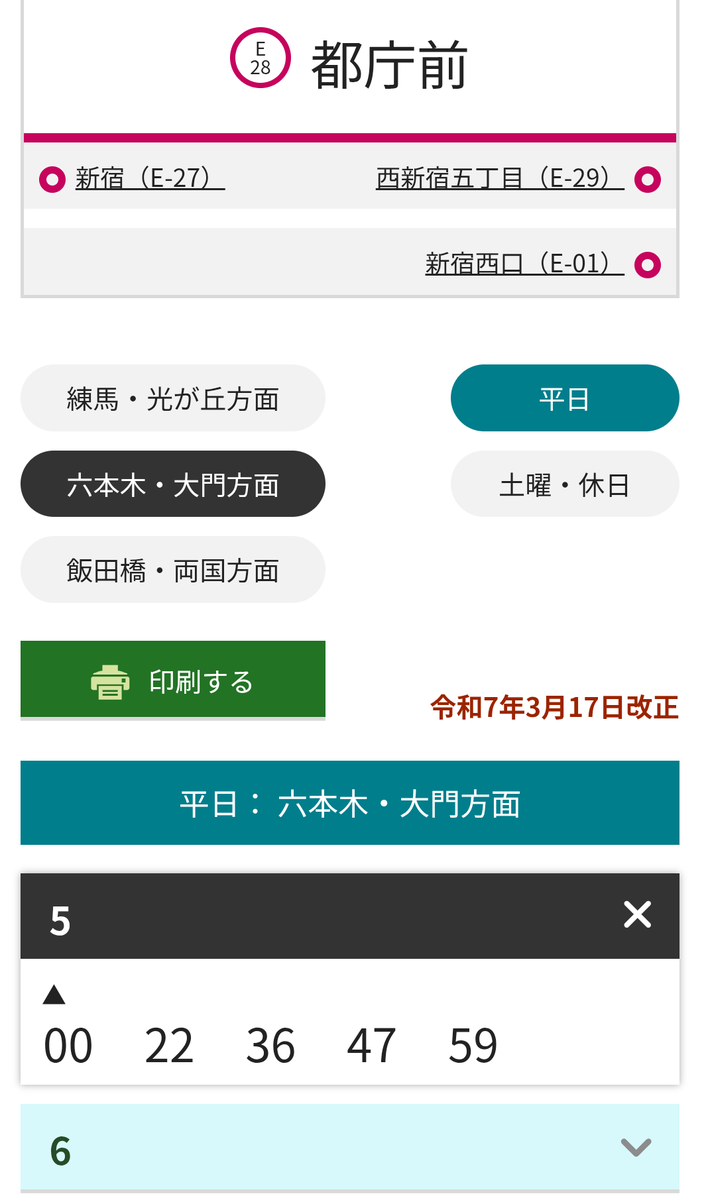Select the 六本木・大門方面 direction
Image resolution: width=708 pixels, height=1200 pixels.
(173, 484)
